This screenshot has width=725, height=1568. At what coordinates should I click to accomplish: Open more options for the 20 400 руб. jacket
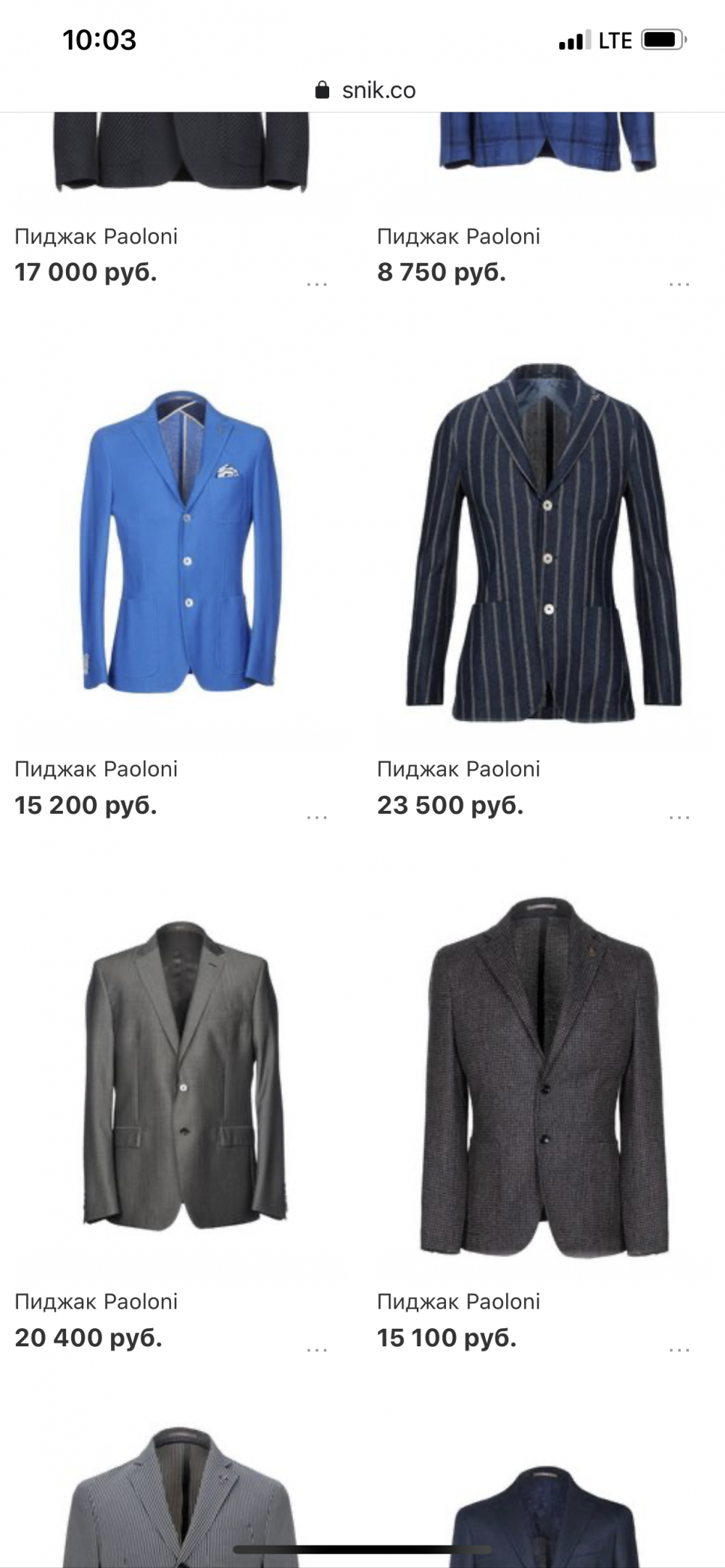[x=317, y=1350]
